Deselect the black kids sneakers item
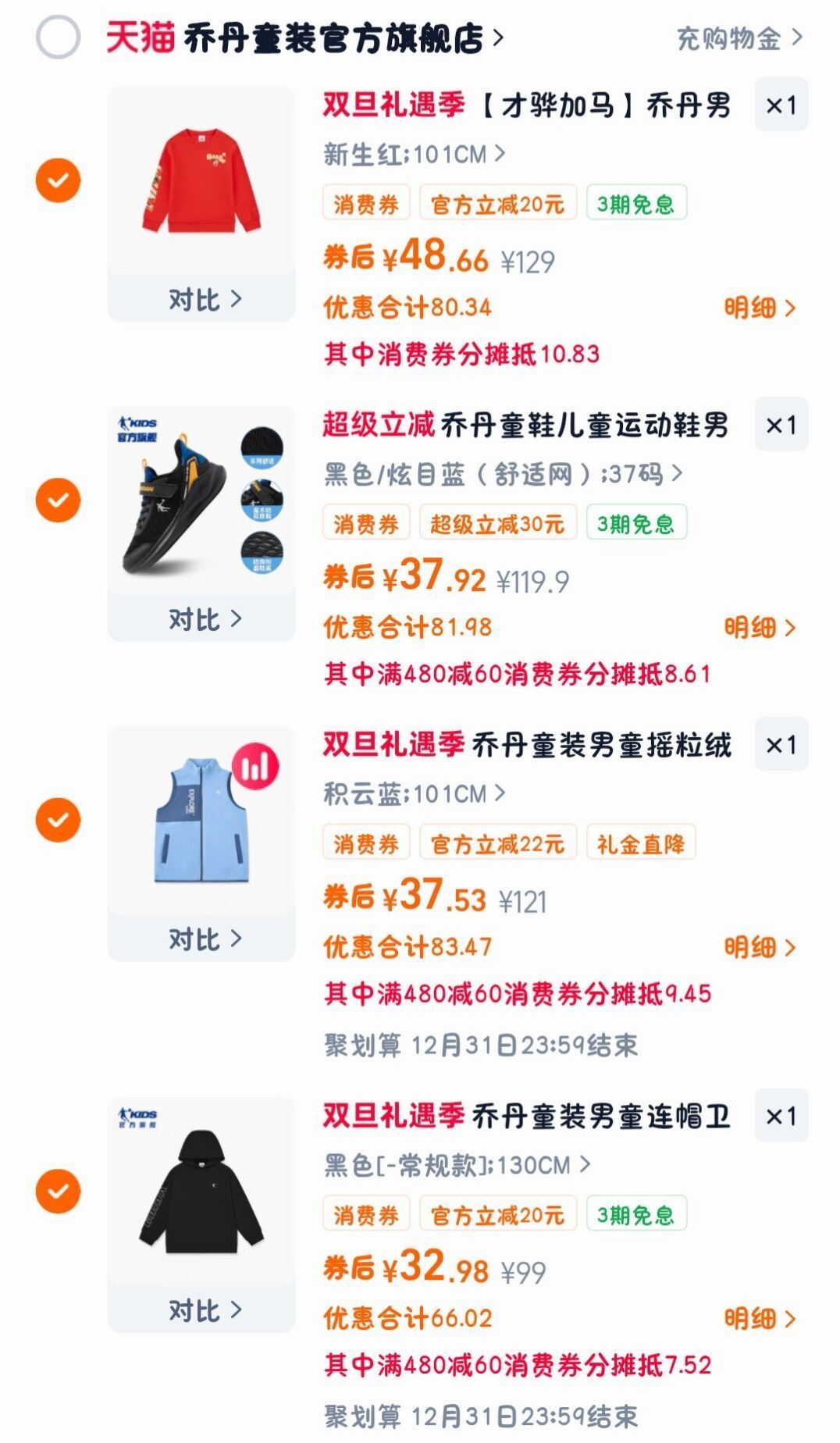The height and width of the screenshot is (1443, 840). 58,500
